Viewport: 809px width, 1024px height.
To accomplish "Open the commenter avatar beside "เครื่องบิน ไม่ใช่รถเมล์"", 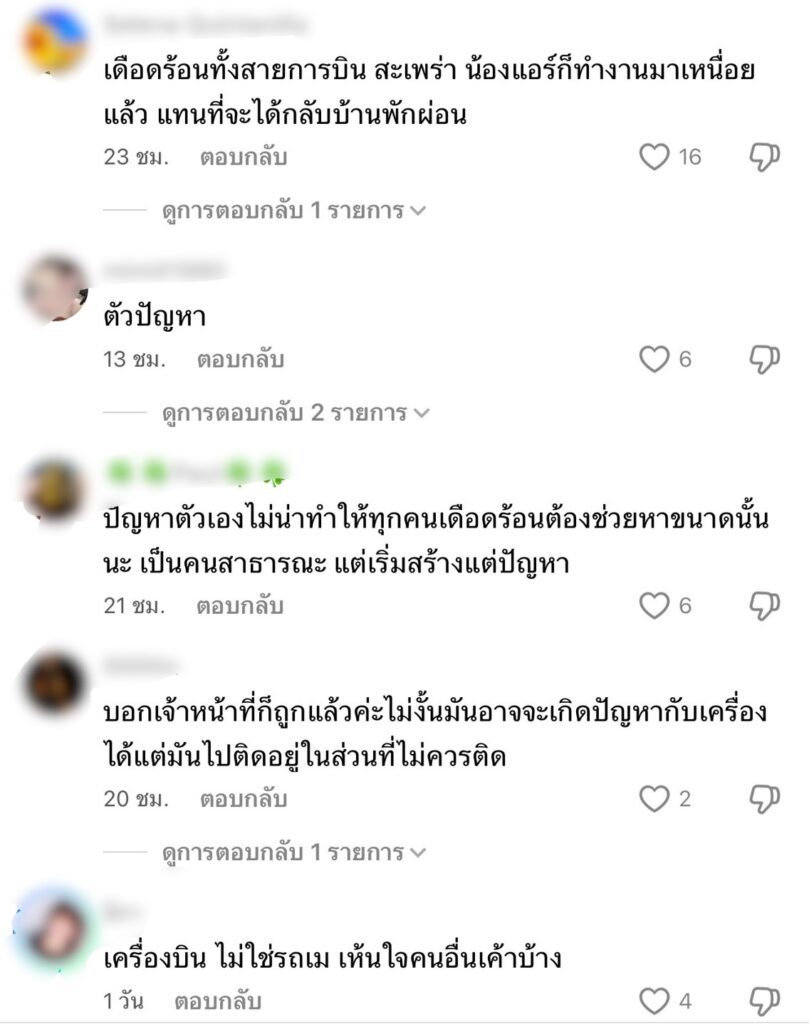I will 55,928.
